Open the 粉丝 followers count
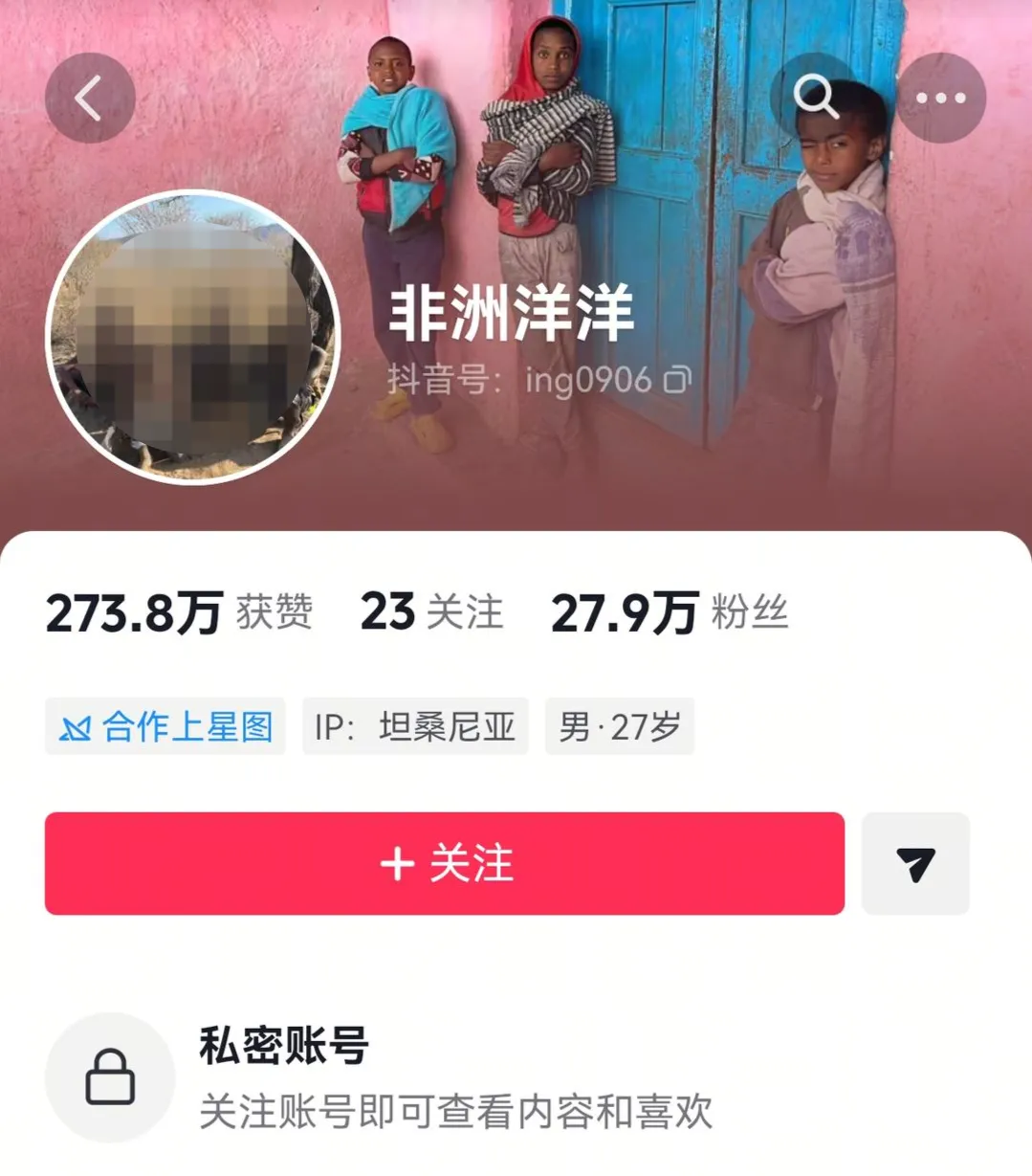The width and height of the screenshot is (1032, 1176). click(x=670, y=612)
